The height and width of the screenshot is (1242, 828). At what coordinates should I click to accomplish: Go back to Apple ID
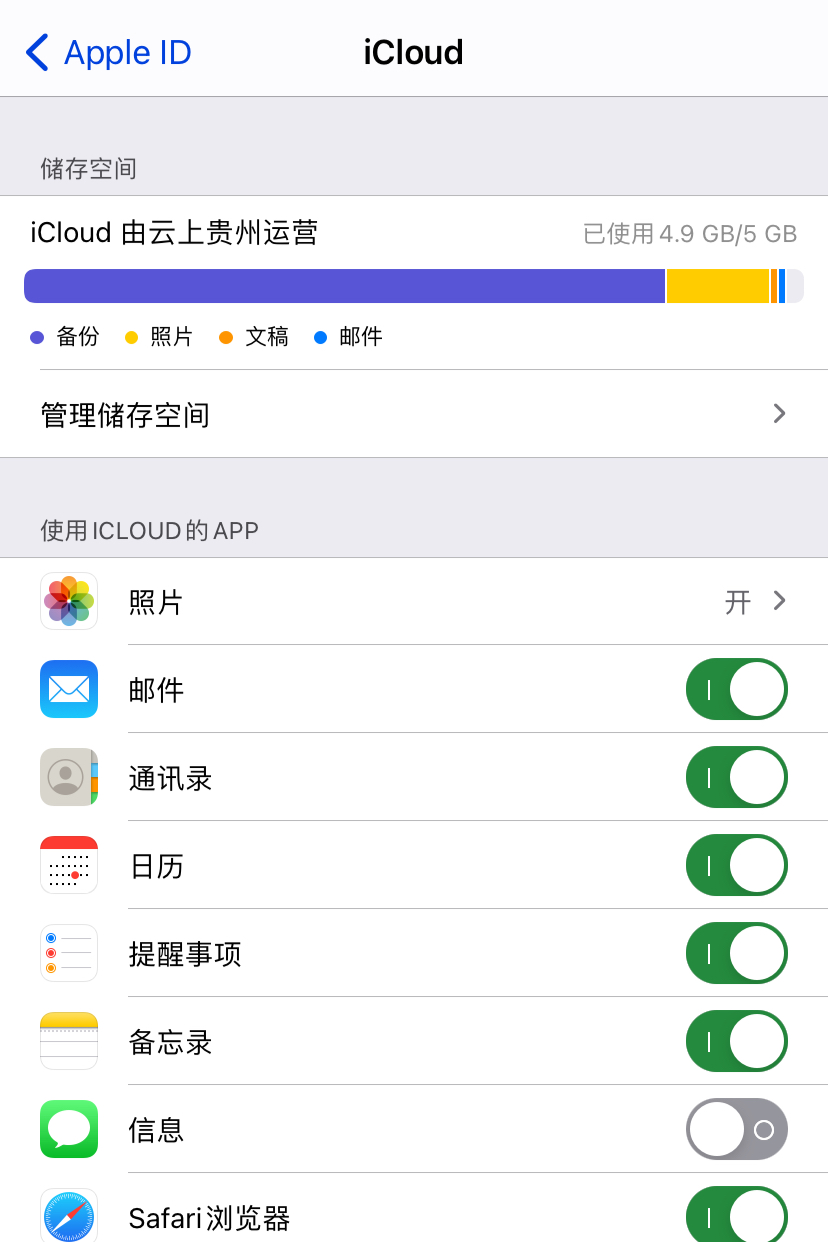[108, 52]
